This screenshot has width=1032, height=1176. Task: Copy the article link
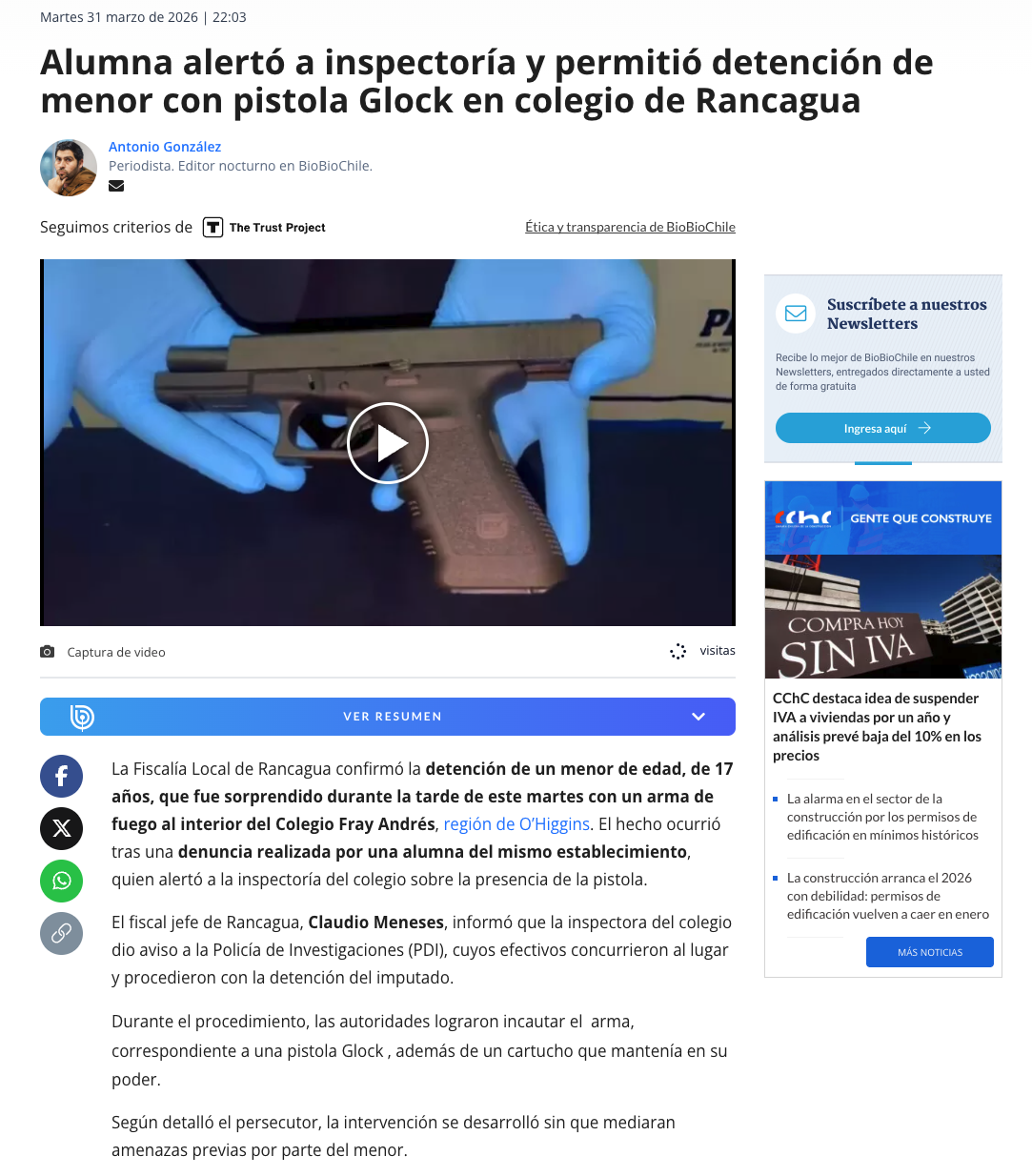pos(61,933)
